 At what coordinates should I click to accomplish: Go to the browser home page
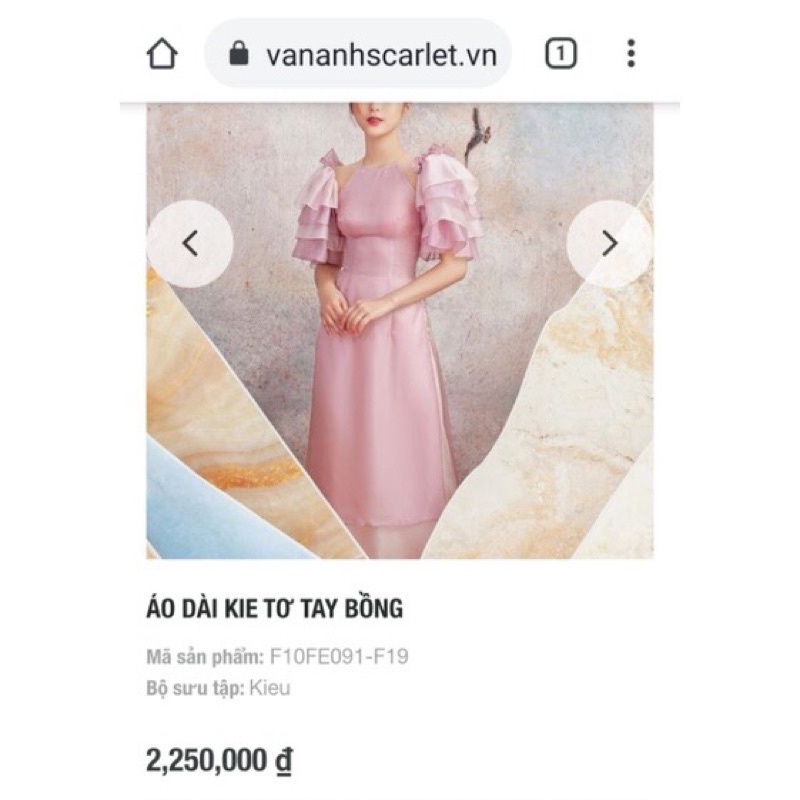pyautogui.click(x=162, y=54)
